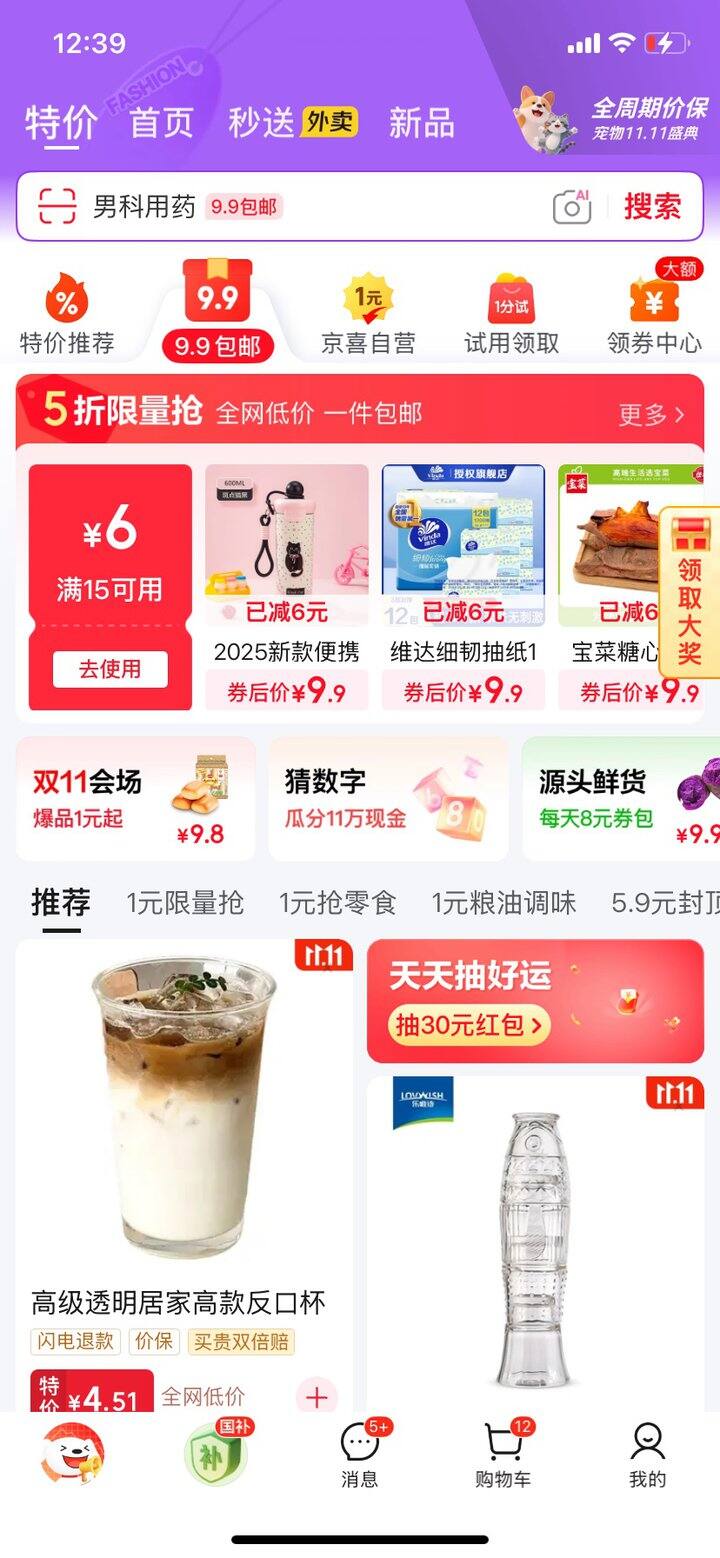This screenshot has height=1558, width=720.
Task: Open AI camera image search
Action: [x=572, y=207]
